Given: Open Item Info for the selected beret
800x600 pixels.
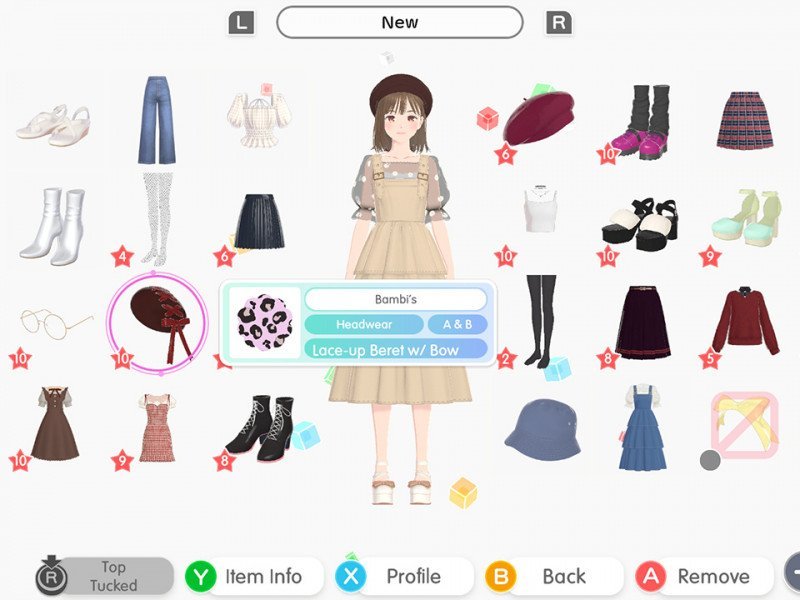Looking at the screenshot, I should (255, 576).
